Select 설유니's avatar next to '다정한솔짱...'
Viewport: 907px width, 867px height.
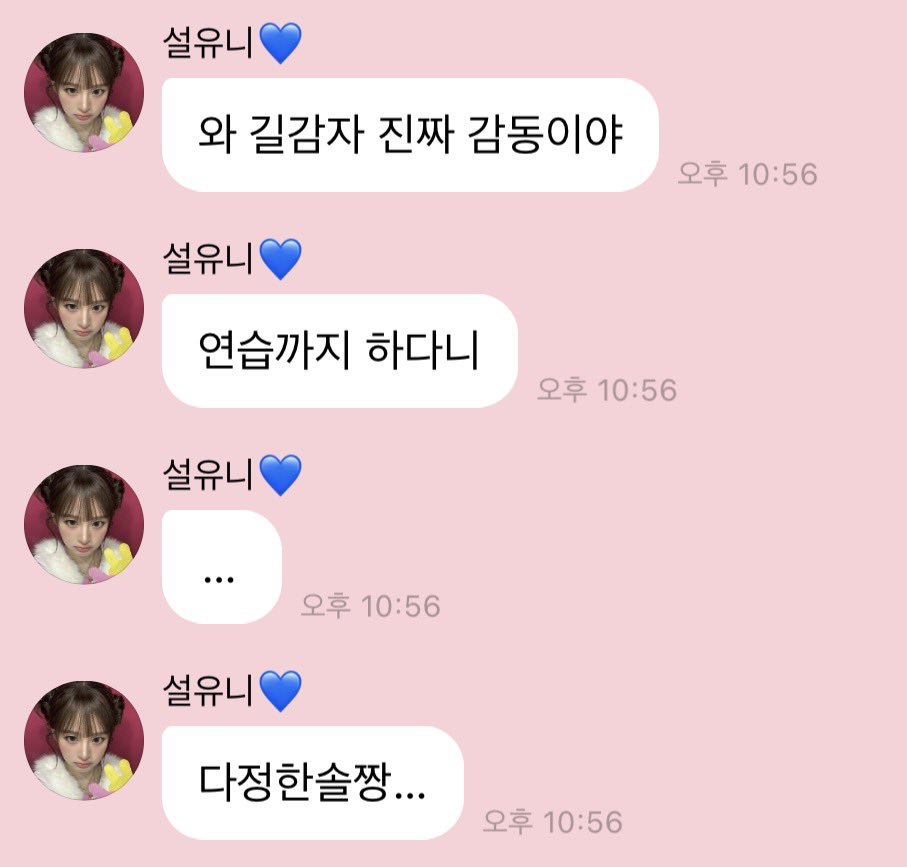(x=84, y=741)
